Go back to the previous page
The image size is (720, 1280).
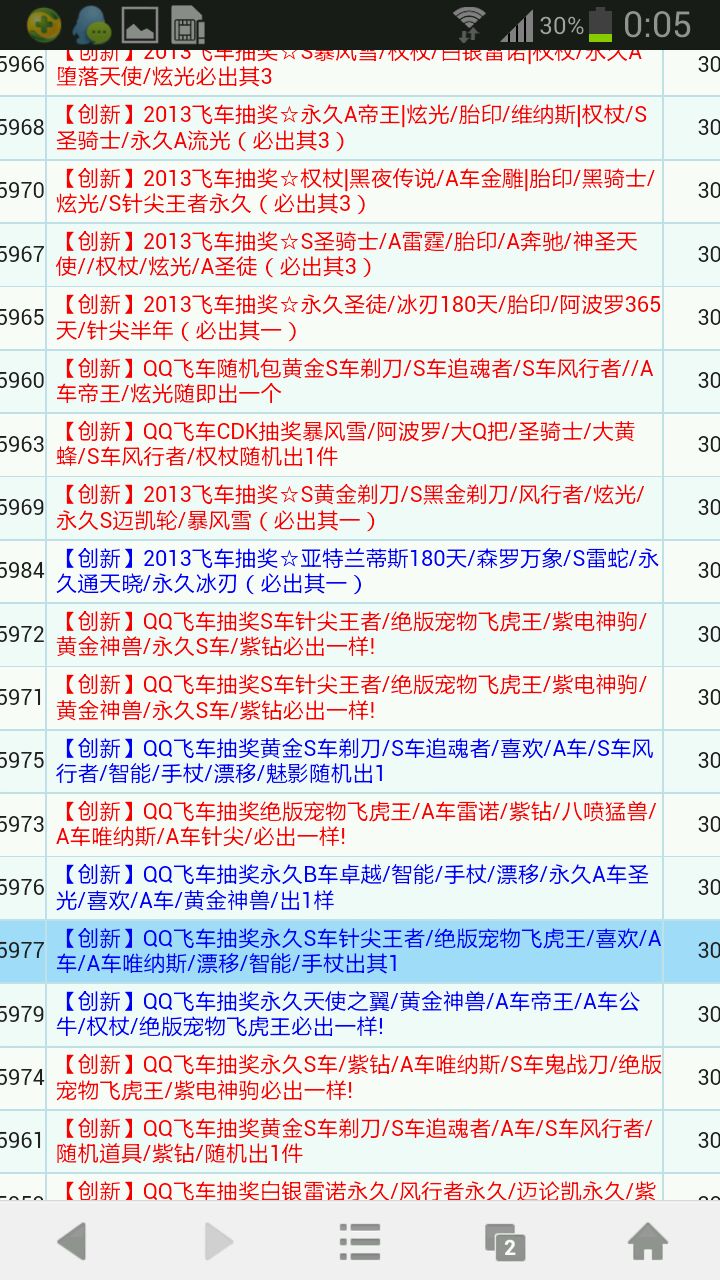(72, 1241)
